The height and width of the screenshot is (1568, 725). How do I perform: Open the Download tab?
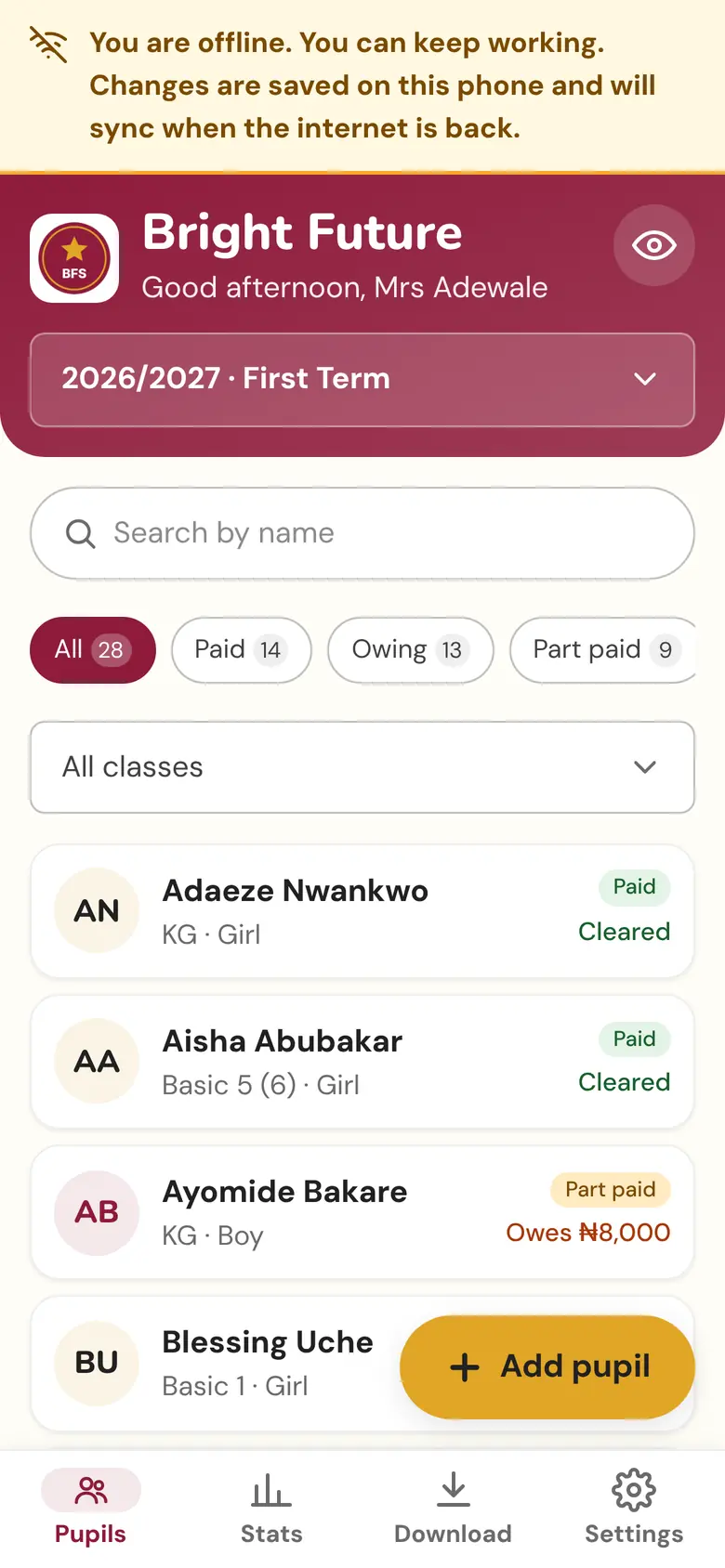(x=453, y=1509)
